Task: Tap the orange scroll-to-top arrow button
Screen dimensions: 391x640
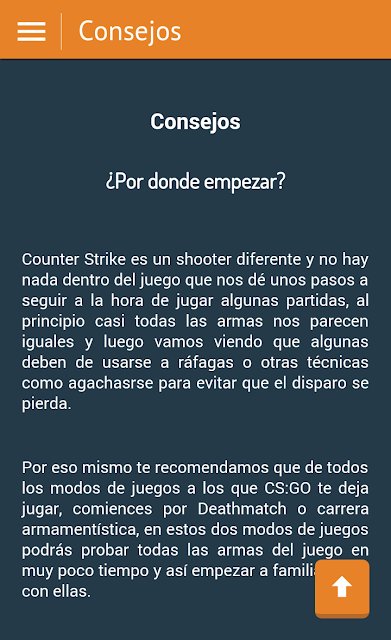Action: [342, 588]
